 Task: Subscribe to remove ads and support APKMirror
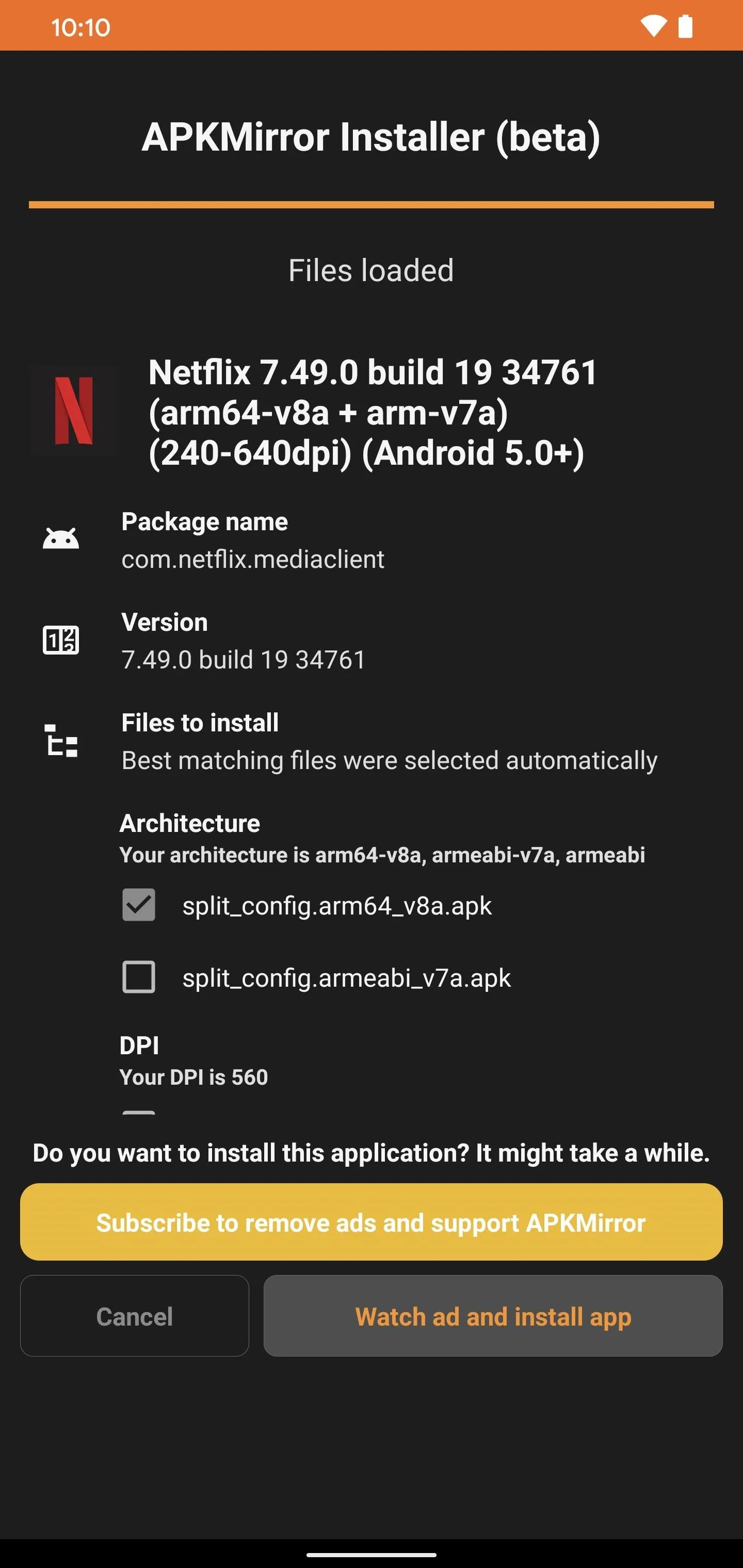371,1222
